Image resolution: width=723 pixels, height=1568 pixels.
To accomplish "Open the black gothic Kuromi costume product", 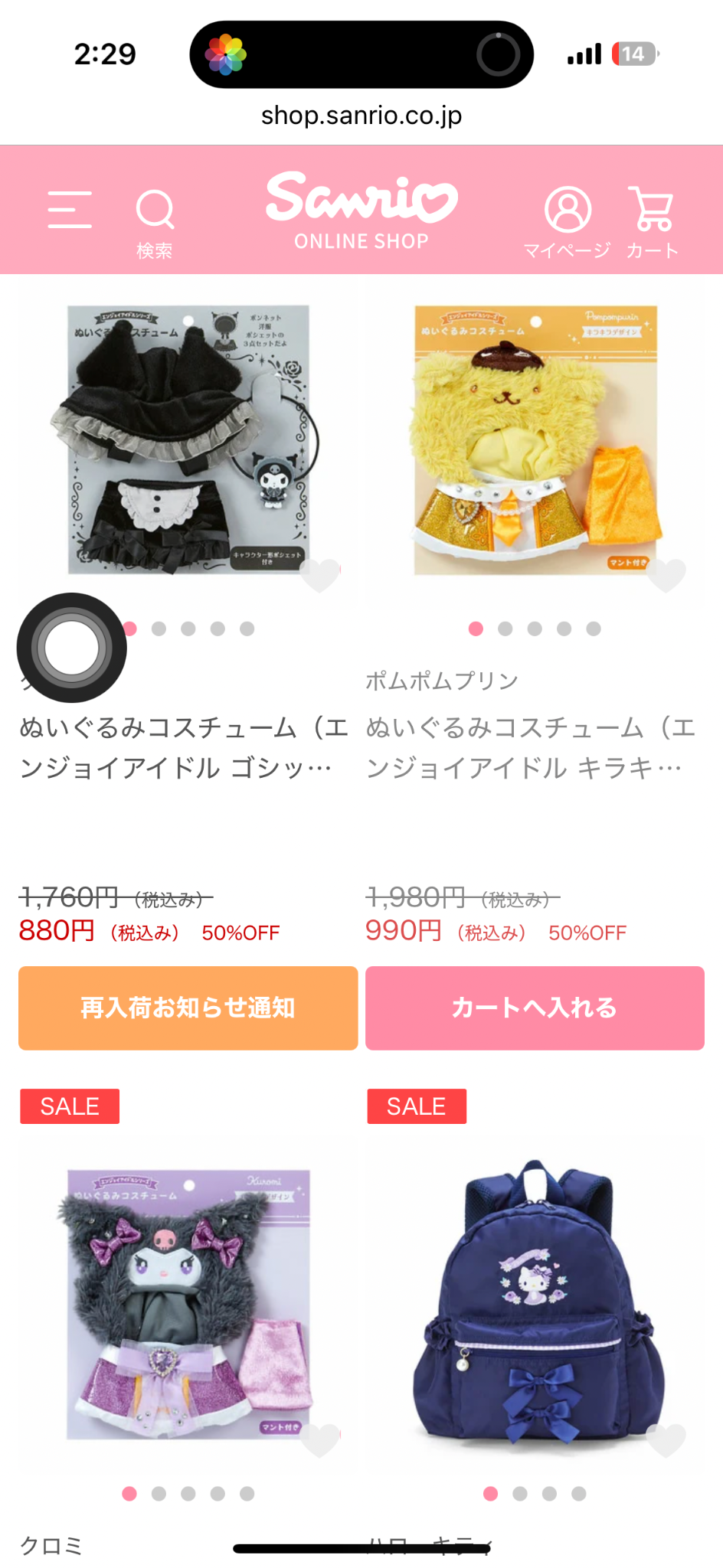I will point(188,440).
